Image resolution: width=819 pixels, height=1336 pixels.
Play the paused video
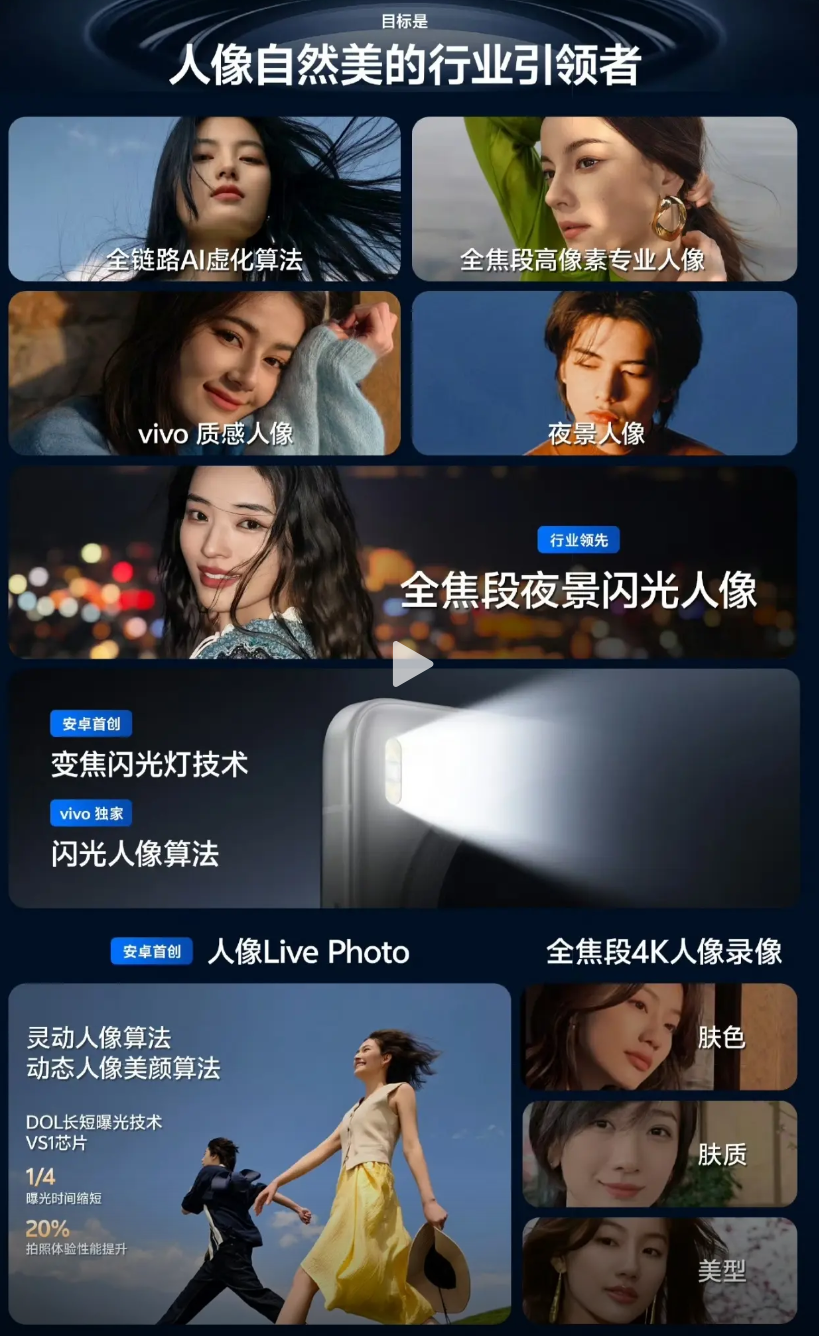click(x=410, y=664)
